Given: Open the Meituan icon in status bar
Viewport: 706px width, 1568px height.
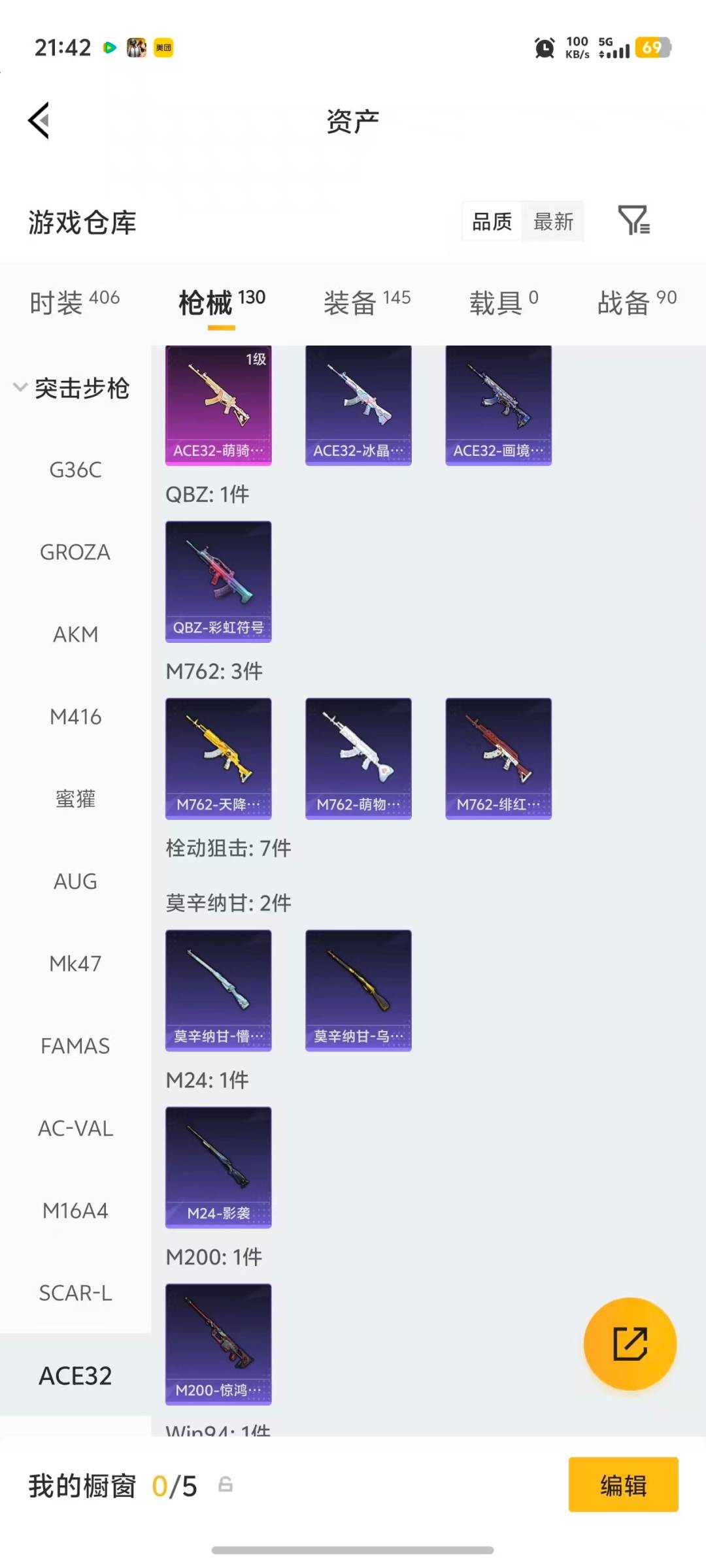Looking at the screenshot, I should click(x=162, y=48).
